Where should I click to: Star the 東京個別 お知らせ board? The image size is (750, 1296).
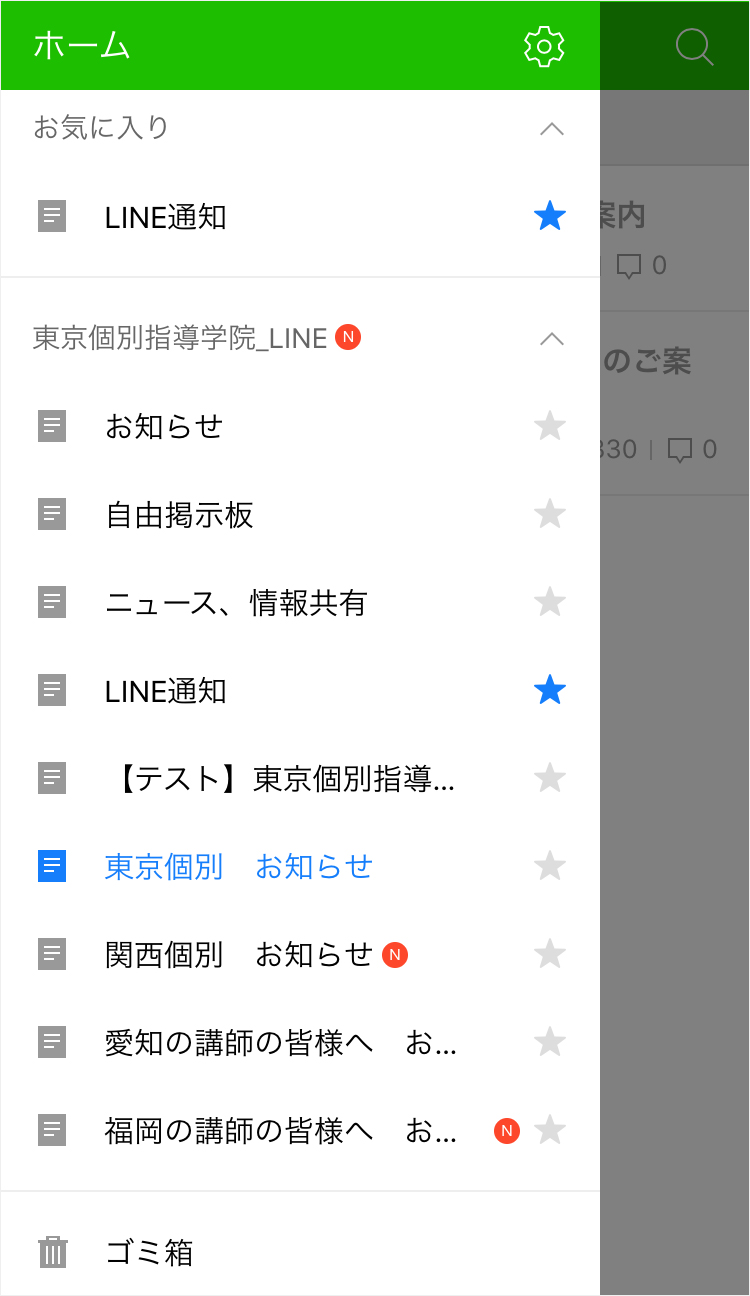click(550, 866)
